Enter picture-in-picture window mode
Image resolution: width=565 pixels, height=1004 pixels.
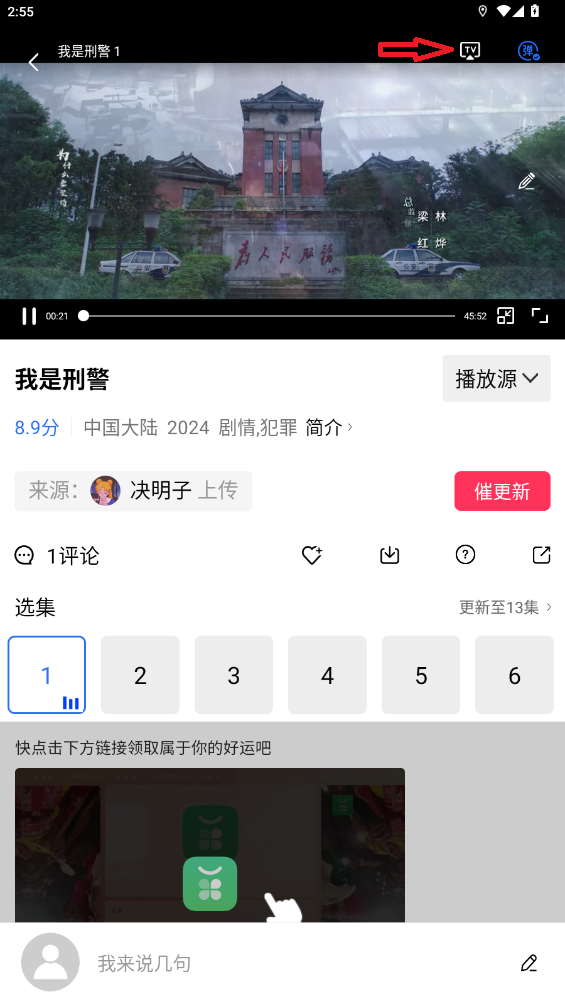tap(505, 315)
